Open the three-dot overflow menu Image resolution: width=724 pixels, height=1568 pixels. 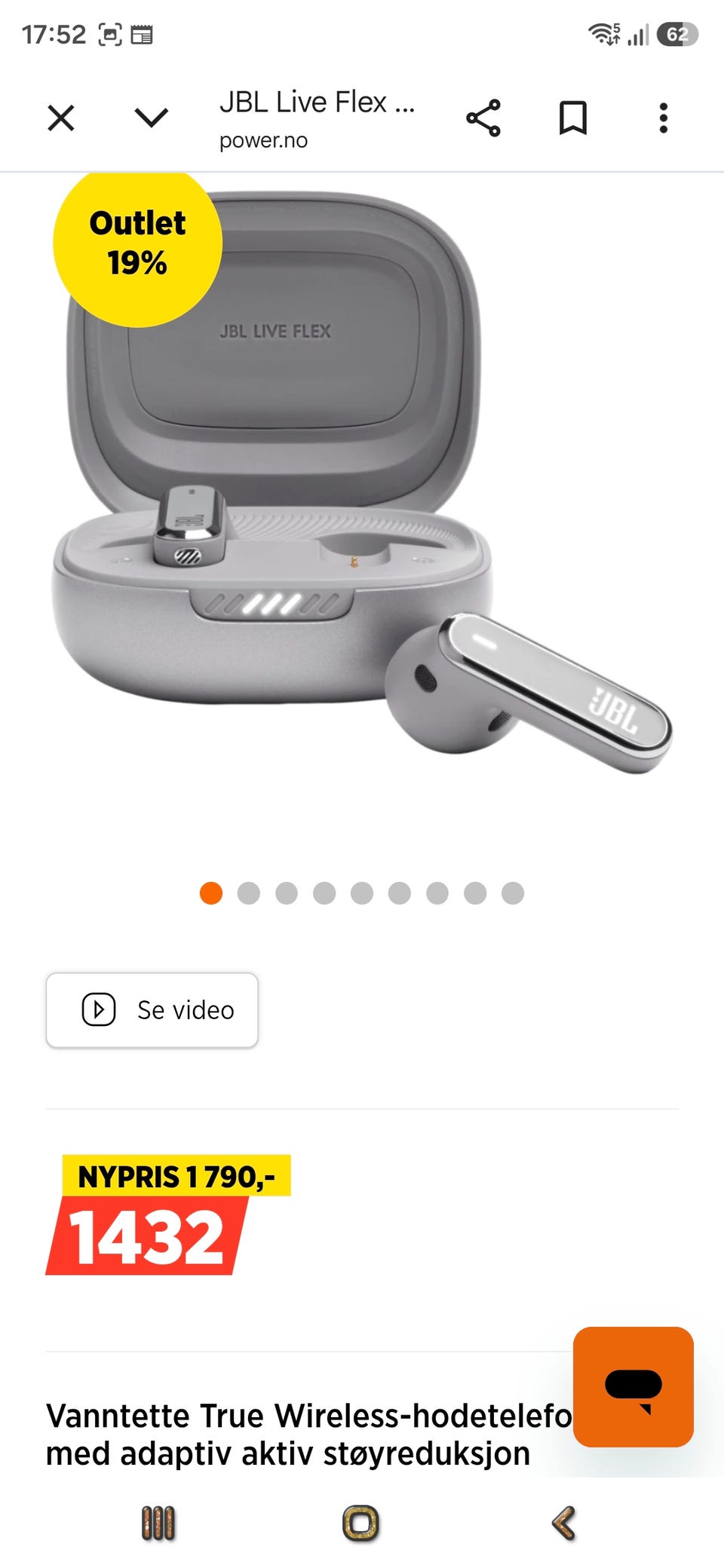[x=664, y=118]
